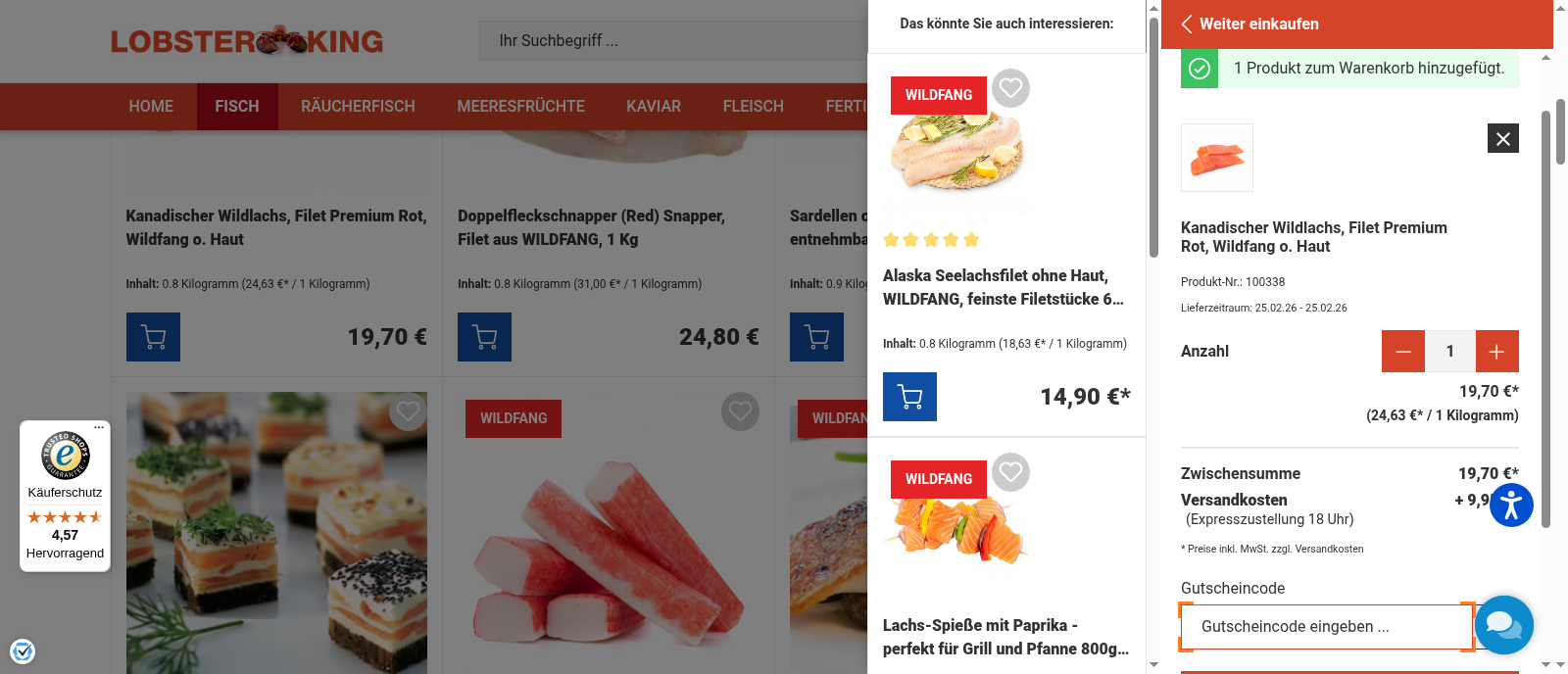
Task: Add Lachs-Spieße mit Paprika to the wishlist
Action: 1010,473
